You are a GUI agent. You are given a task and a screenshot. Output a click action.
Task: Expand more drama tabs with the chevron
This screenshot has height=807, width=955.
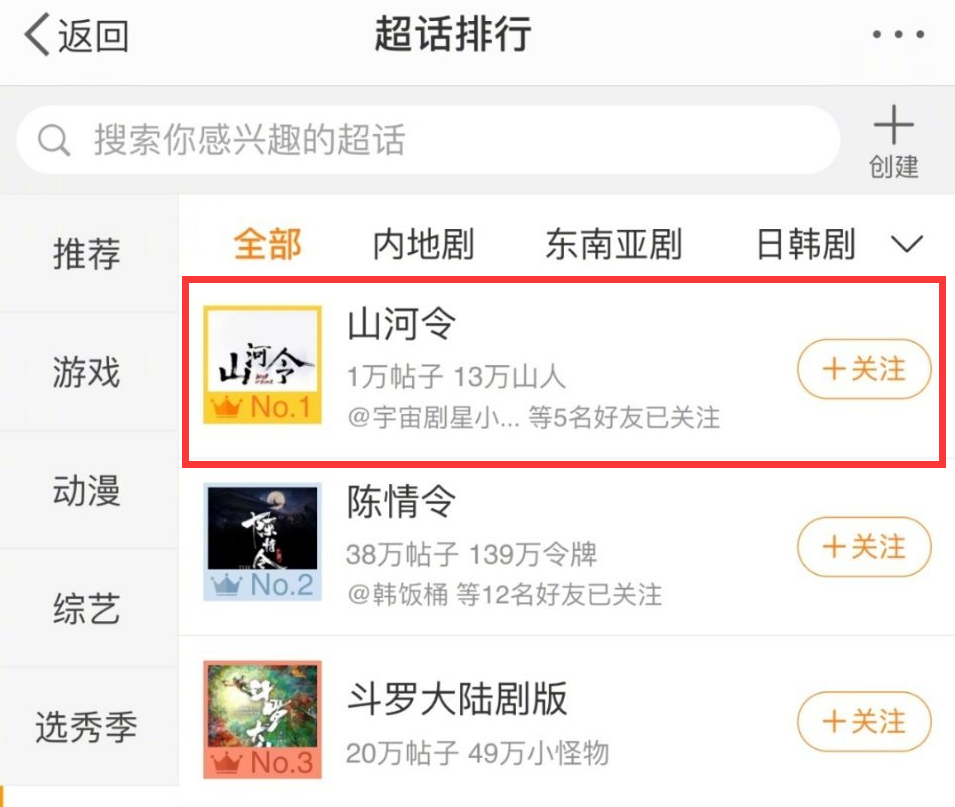tap(906, 244)
